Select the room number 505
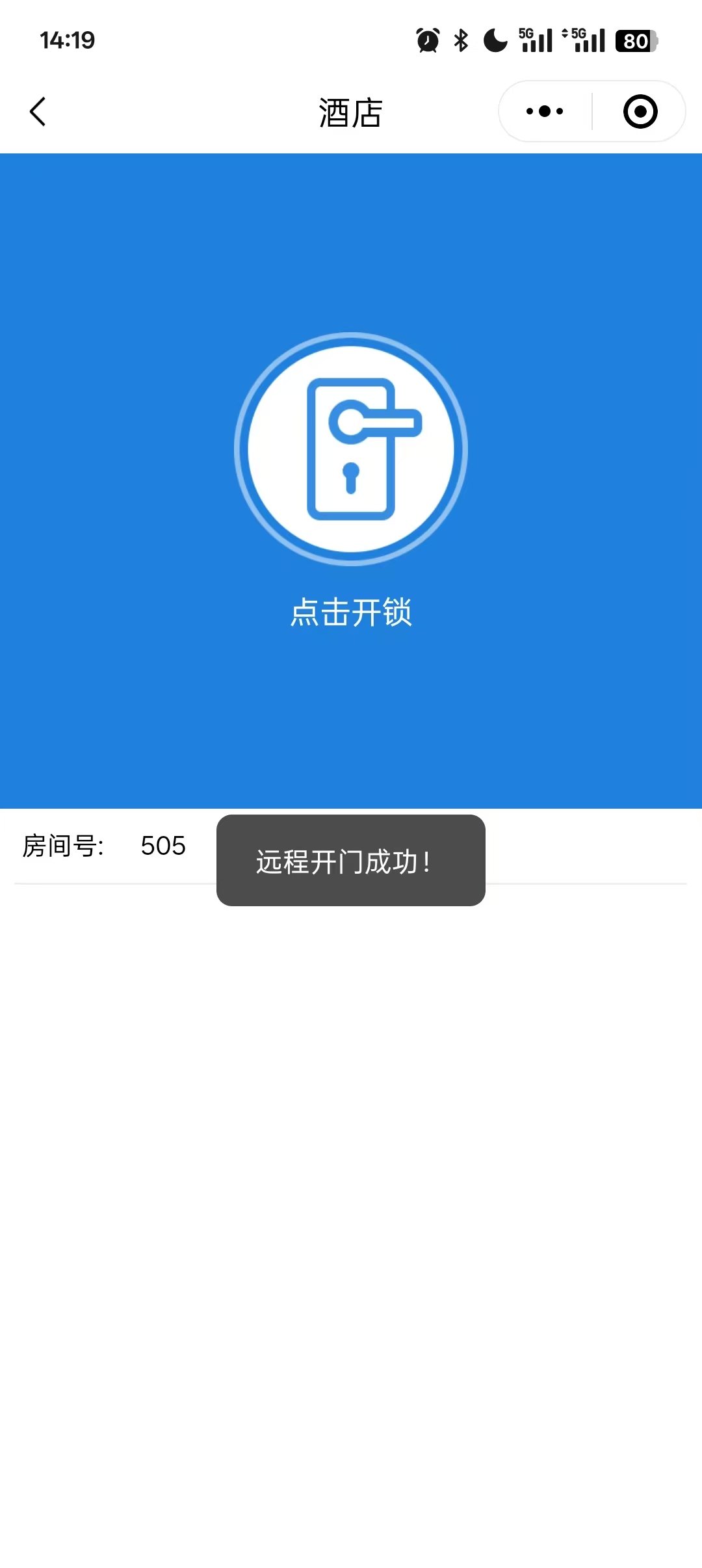This screenshot has width=702, height=1568. 163,846
